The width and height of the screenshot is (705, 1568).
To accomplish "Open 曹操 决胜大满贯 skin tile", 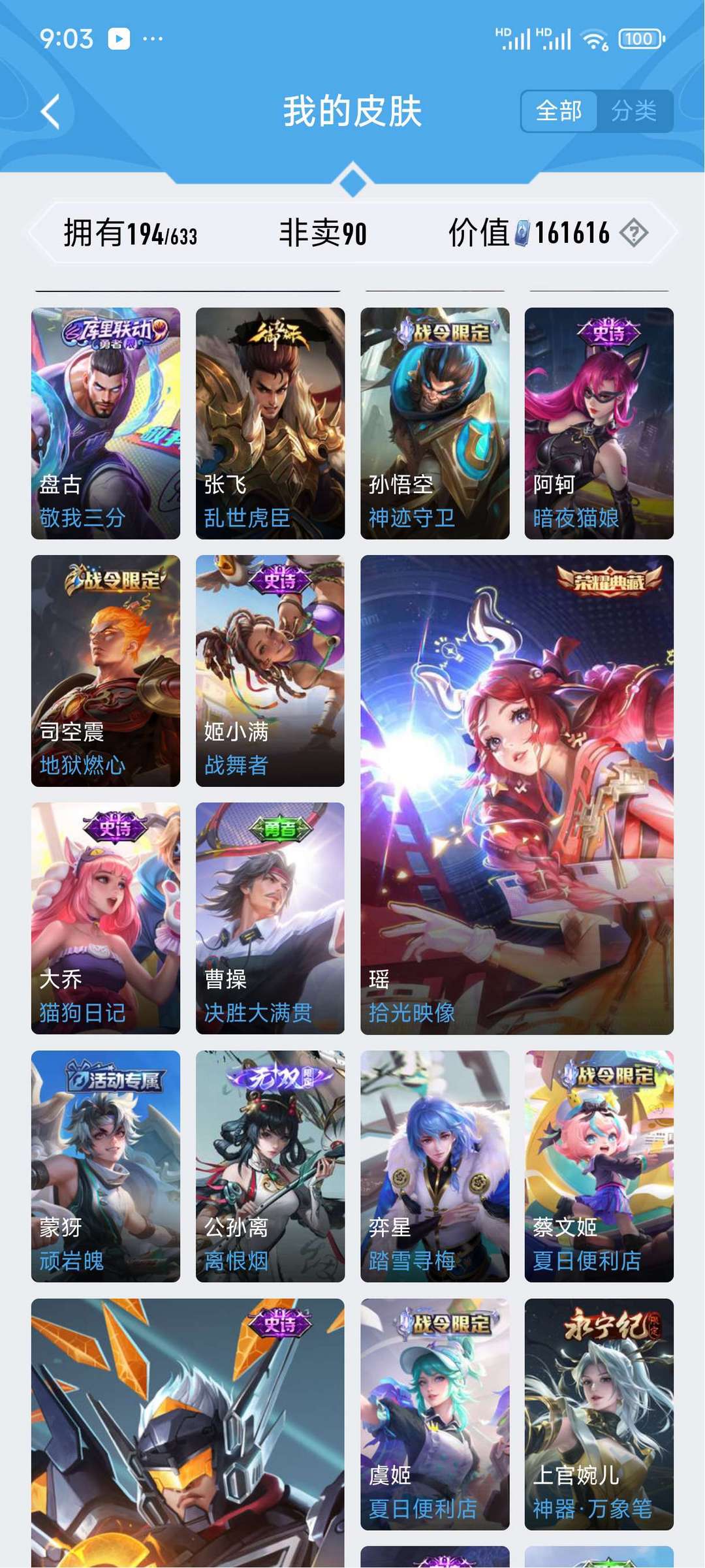I will click(x=270, y=918).
